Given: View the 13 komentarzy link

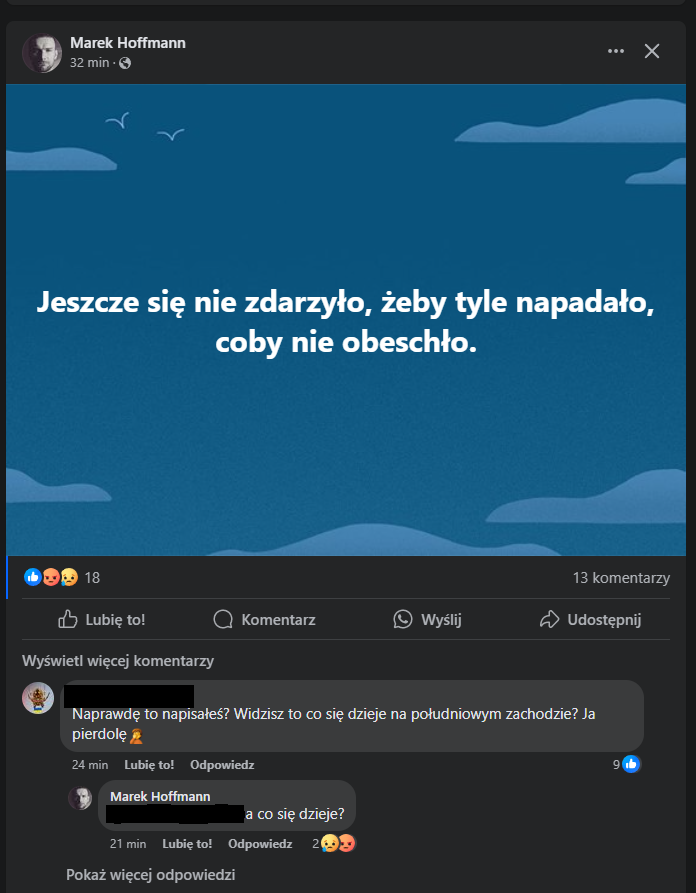Looking at the screenshot, I should coord(621,578).
